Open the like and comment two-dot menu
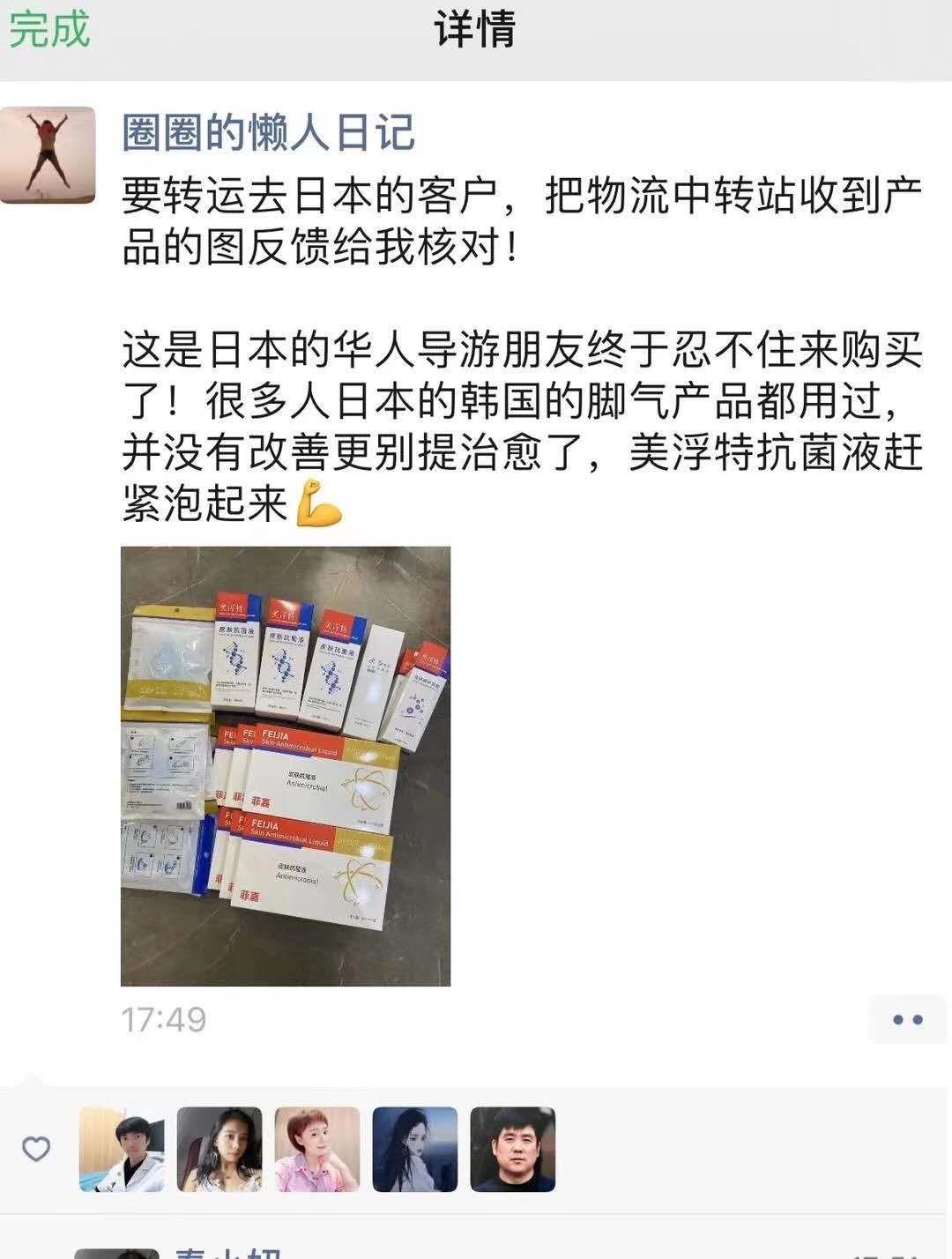952x1259 pixels. (907, 1020)
